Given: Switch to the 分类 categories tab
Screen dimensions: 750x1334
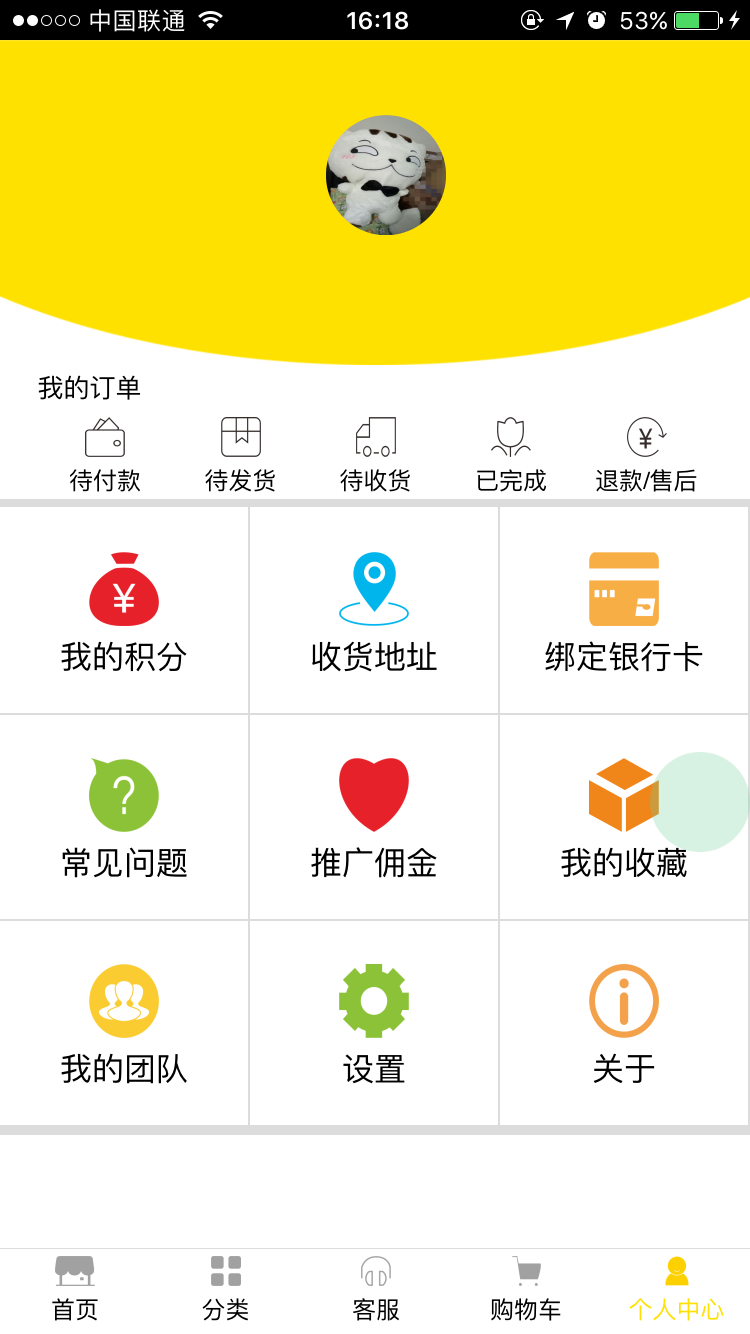Looking at the screenshot, I should tap(226, 1290).
